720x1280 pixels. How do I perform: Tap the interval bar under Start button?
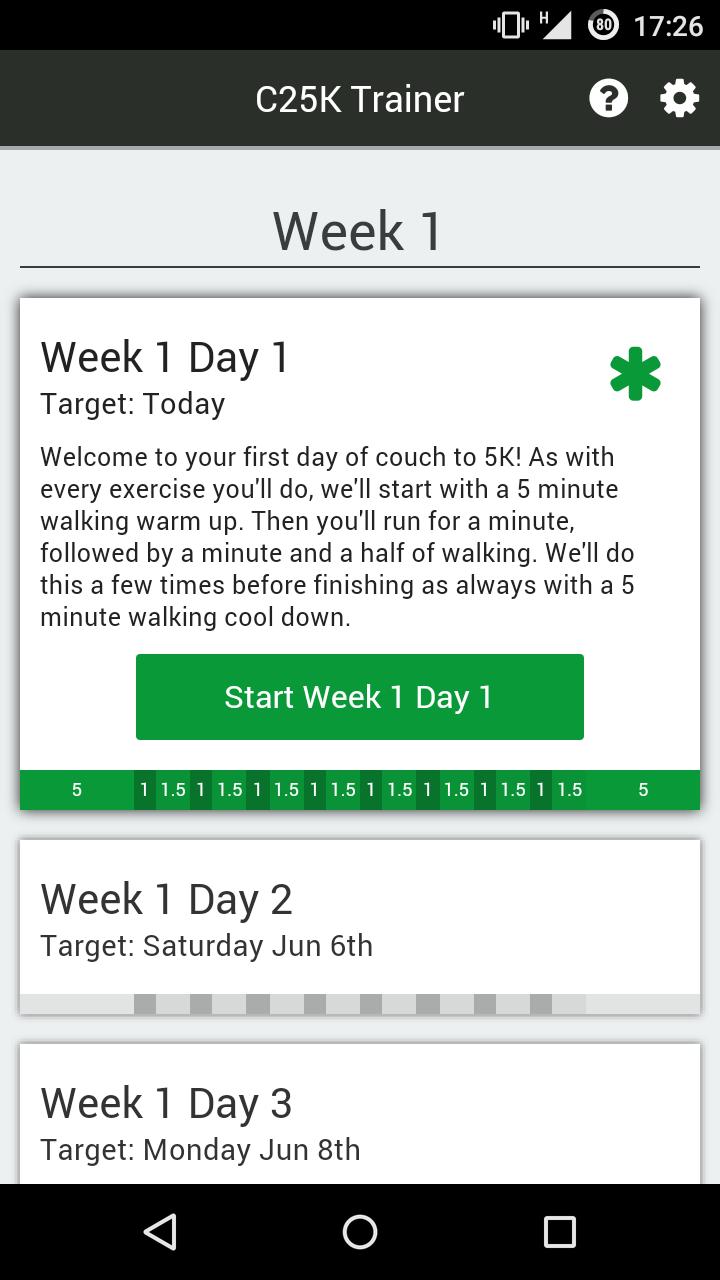(x=360, y=789)
